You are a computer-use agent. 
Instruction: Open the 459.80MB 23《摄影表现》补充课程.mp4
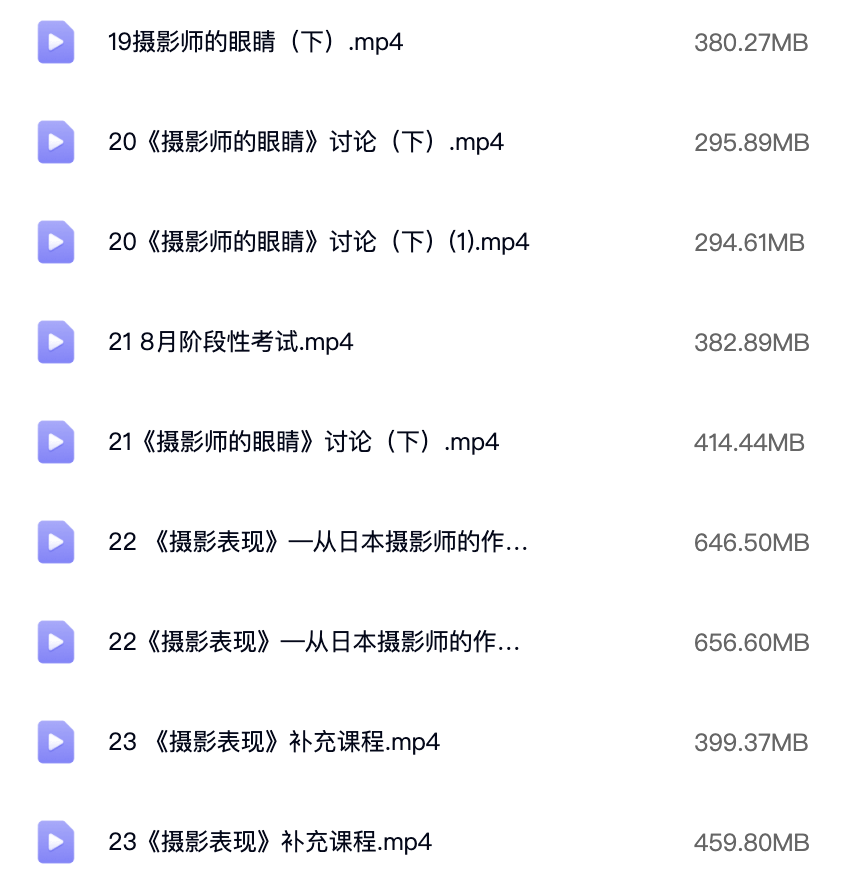269,842
